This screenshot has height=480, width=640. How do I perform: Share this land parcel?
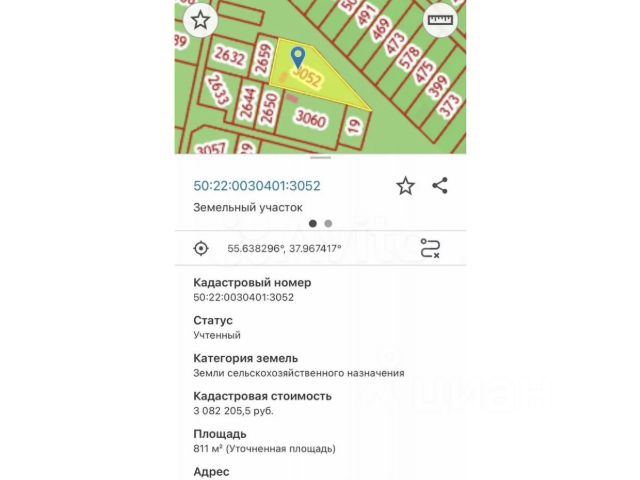point(440,186)
